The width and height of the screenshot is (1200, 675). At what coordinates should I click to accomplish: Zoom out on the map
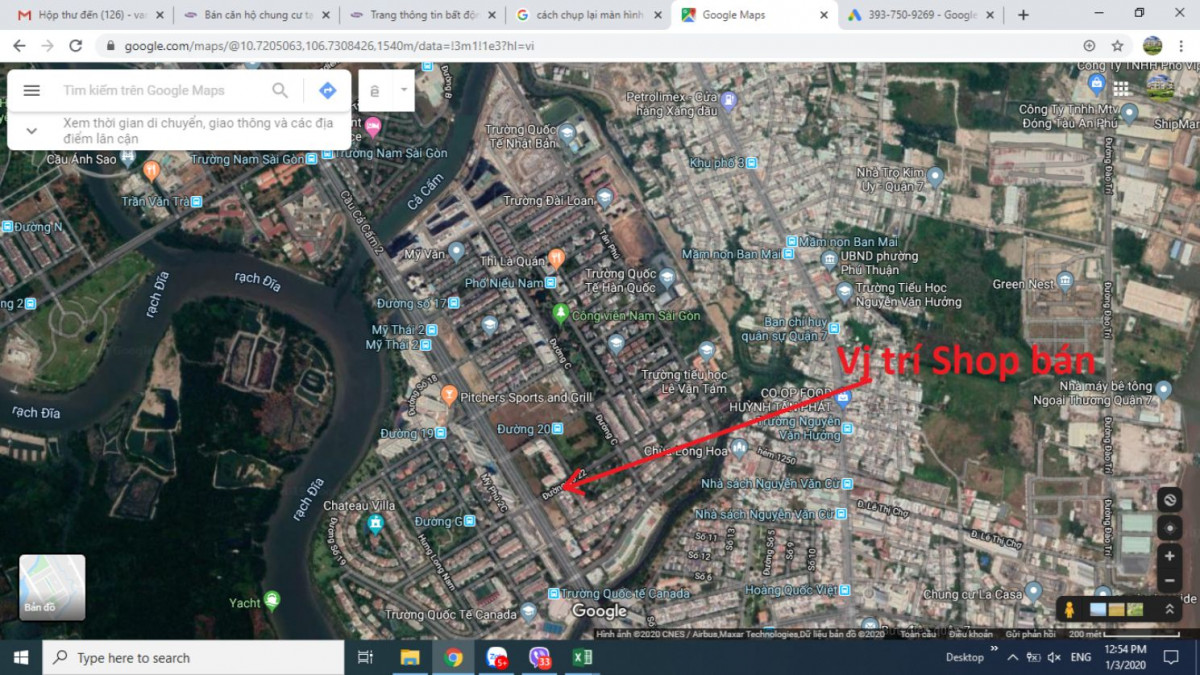[x=1170, y=581]
